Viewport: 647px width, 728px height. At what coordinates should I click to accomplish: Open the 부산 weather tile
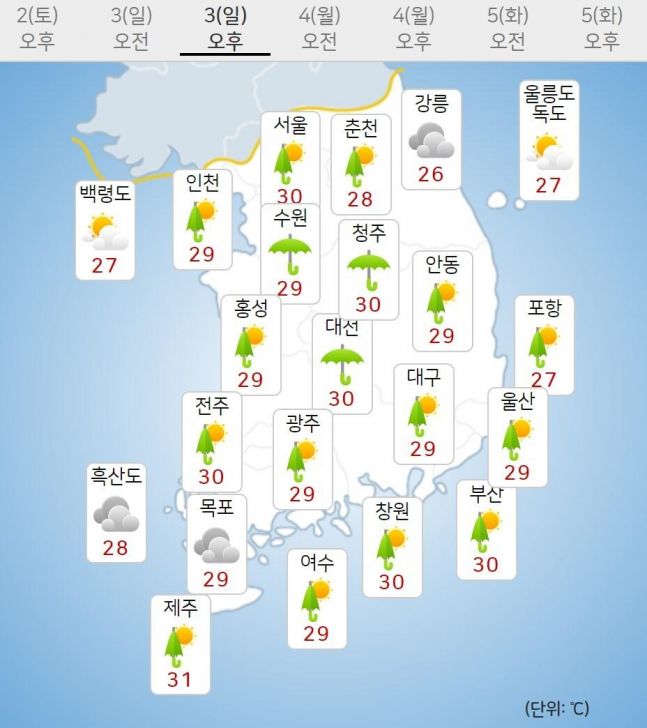coord(486,530)
